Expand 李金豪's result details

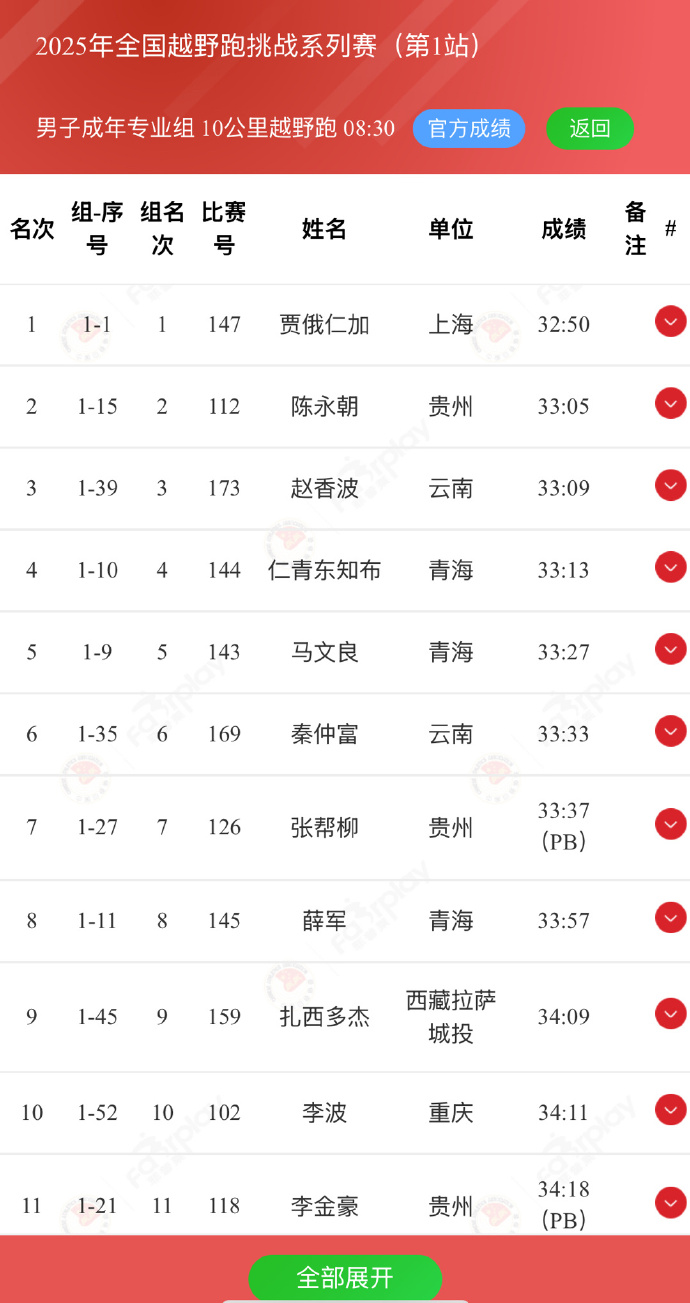click(670, 1202)
